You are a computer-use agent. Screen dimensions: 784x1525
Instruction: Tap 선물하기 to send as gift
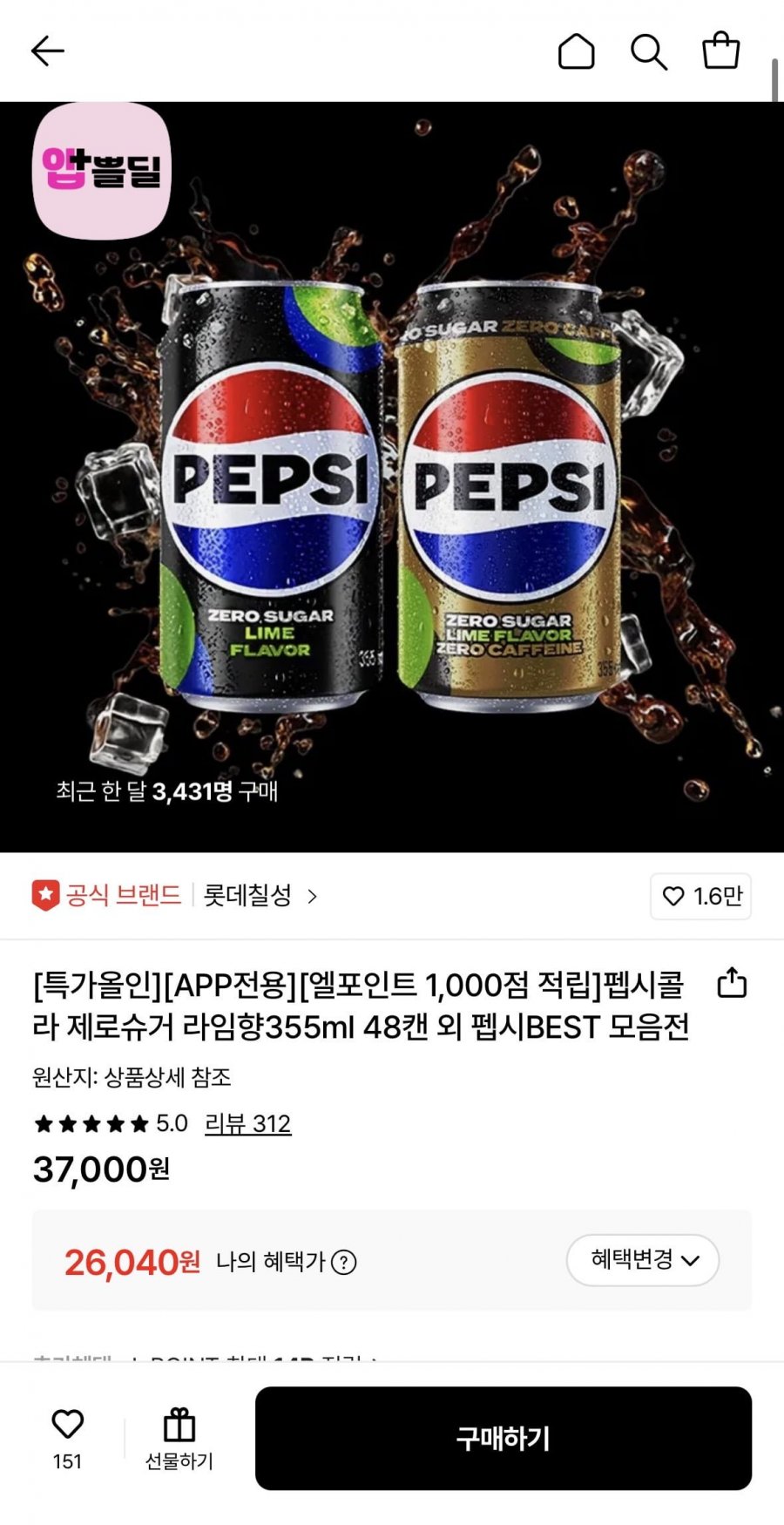coord(179,1439)
